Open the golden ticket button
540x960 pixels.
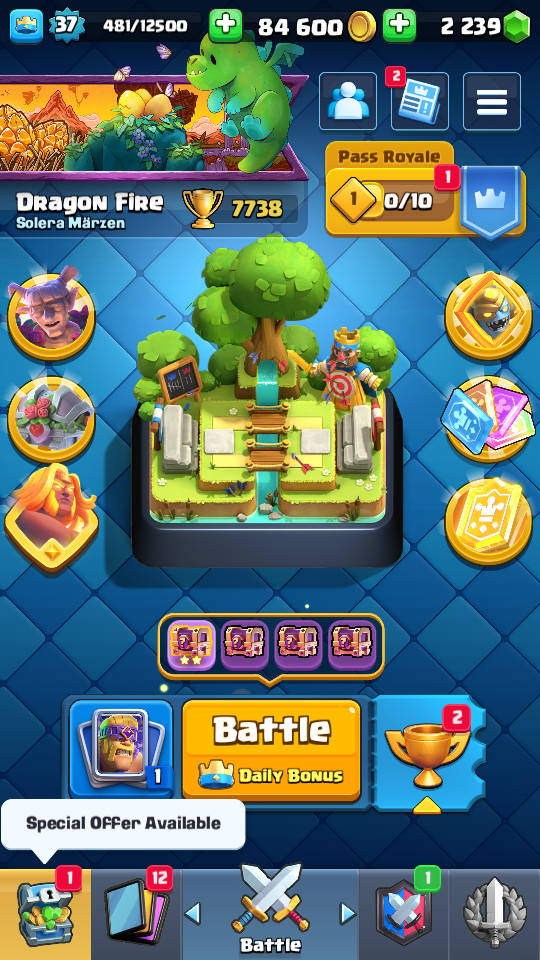click(488, 521)
